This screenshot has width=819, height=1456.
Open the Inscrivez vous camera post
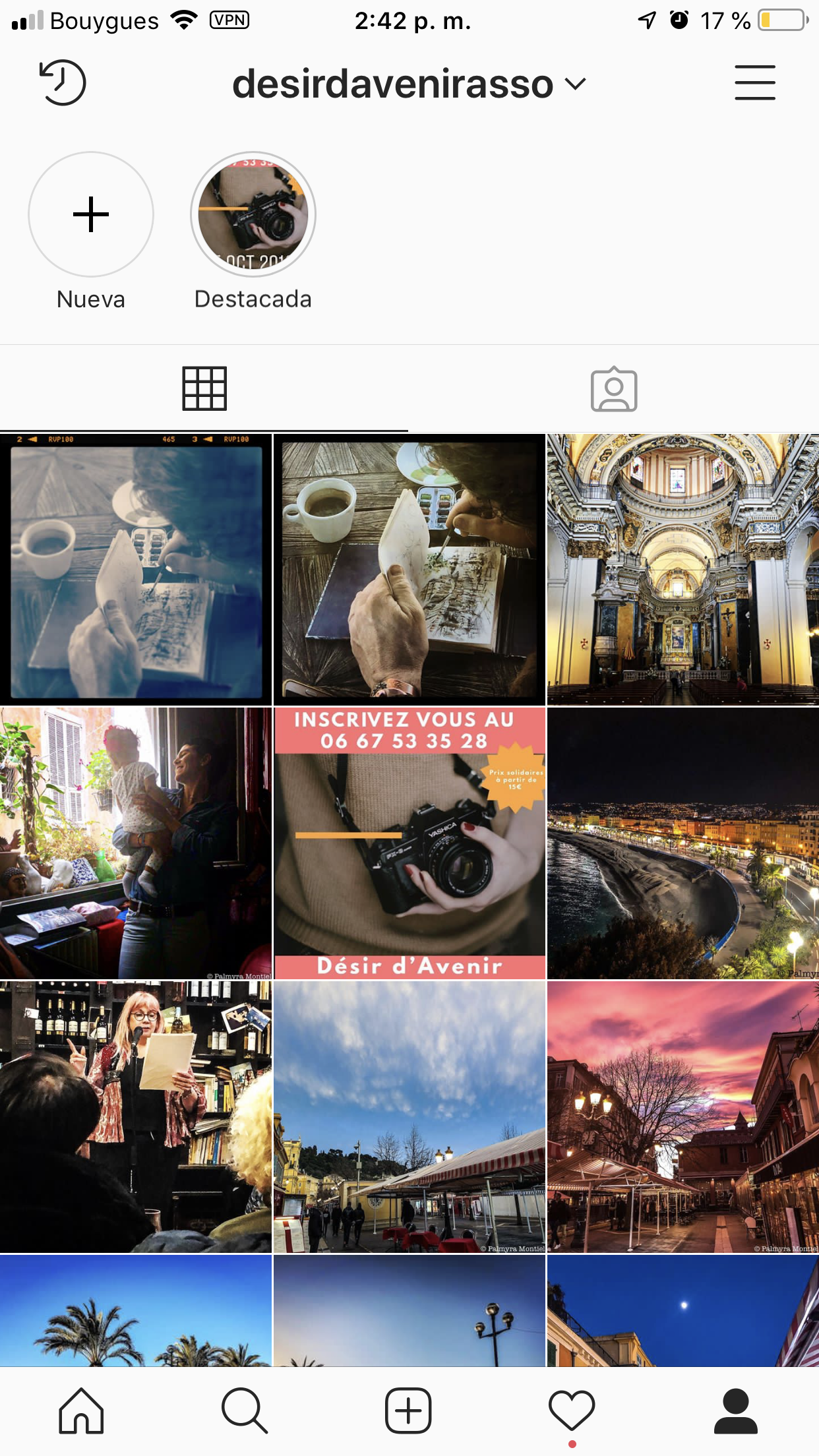(409, 843)
